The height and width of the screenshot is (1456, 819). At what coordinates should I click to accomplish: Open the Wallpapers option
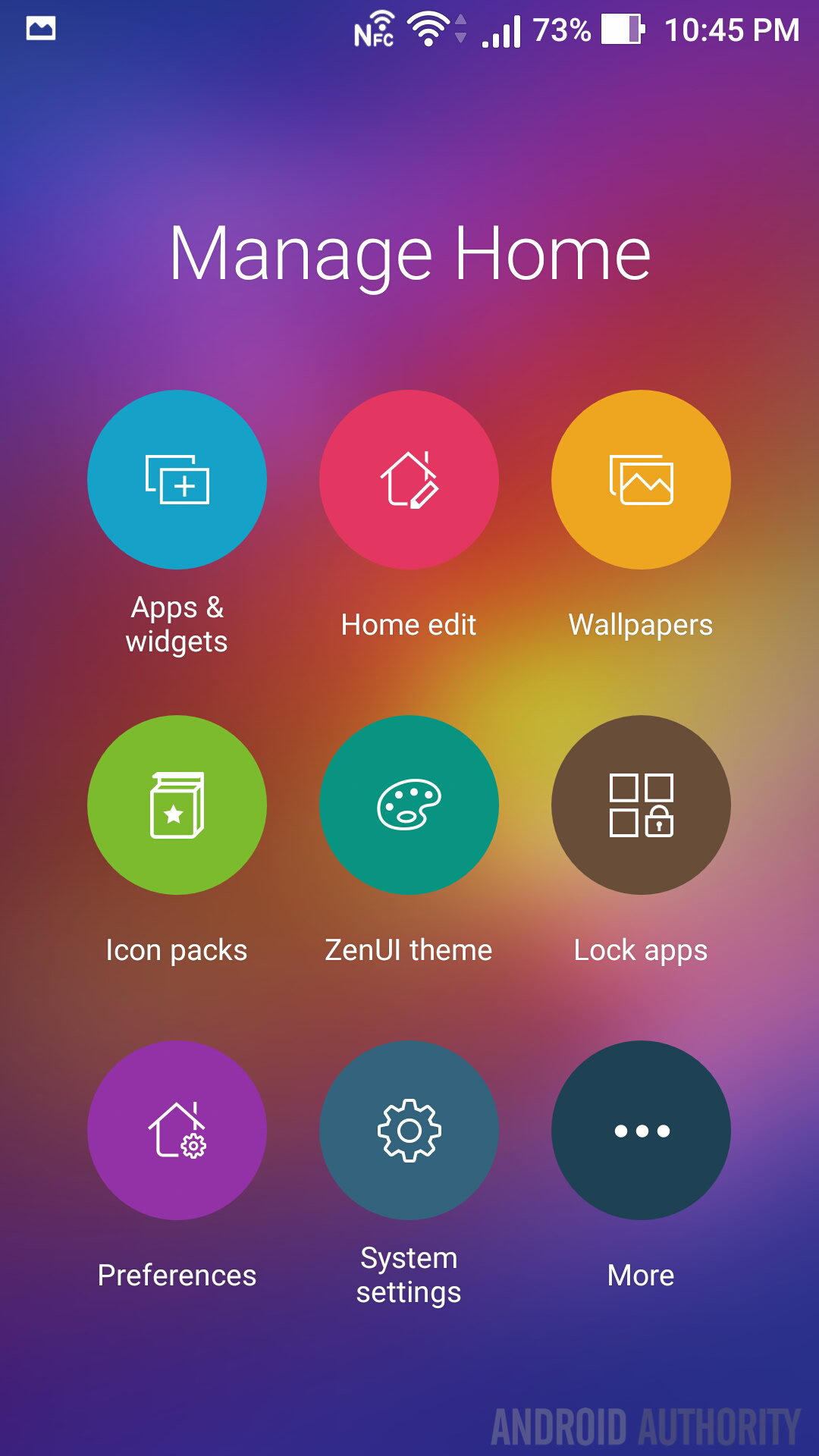(x=641, y=479)
